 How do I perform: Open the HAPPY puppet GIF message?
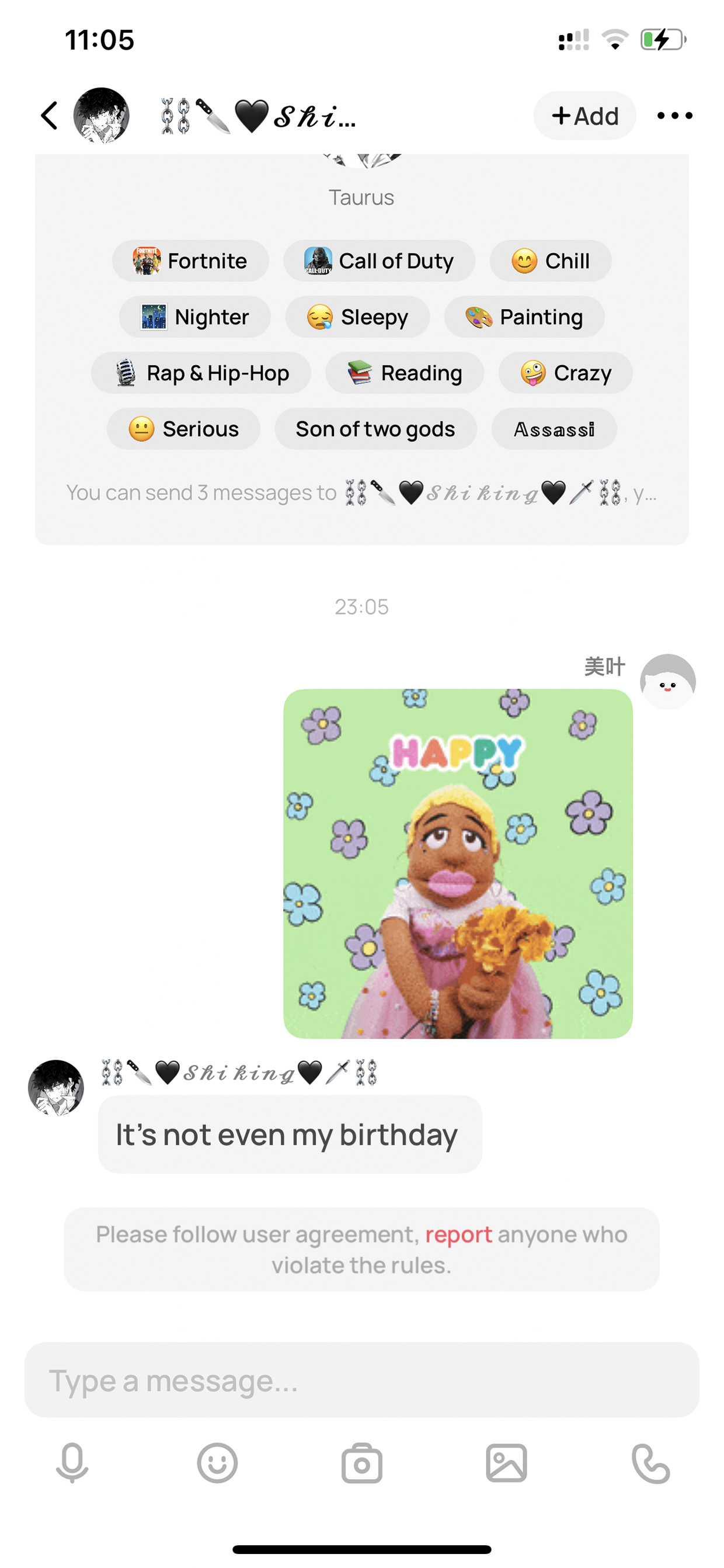point(458,863)
